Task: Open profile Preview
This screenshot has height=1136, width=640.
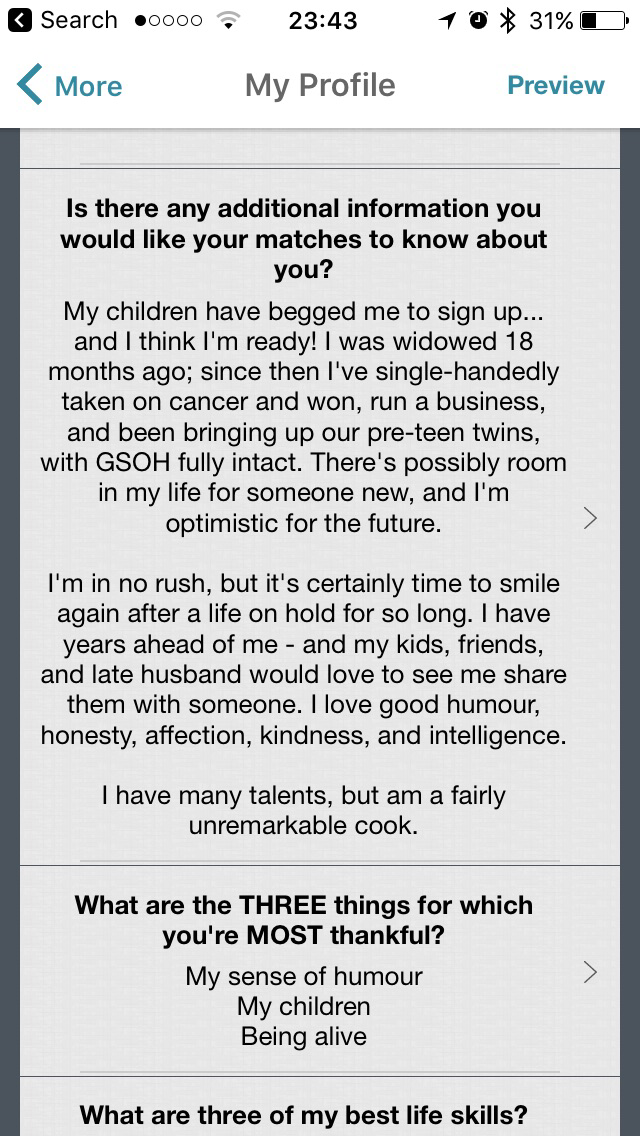Action: pyautogui.click(x=555, y=85)
